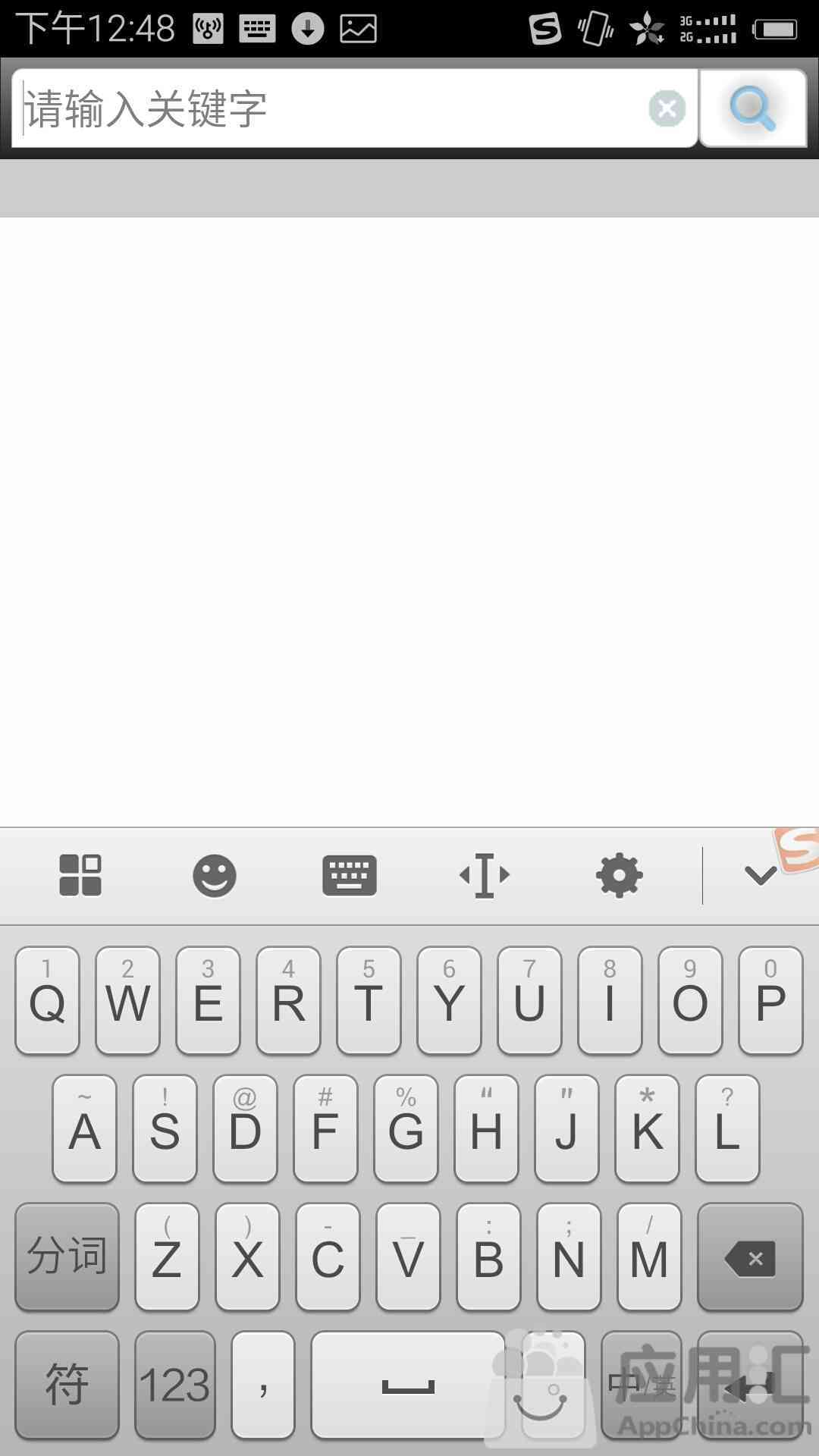Switch keyboard layout via keyboard icon

(350, 876)
